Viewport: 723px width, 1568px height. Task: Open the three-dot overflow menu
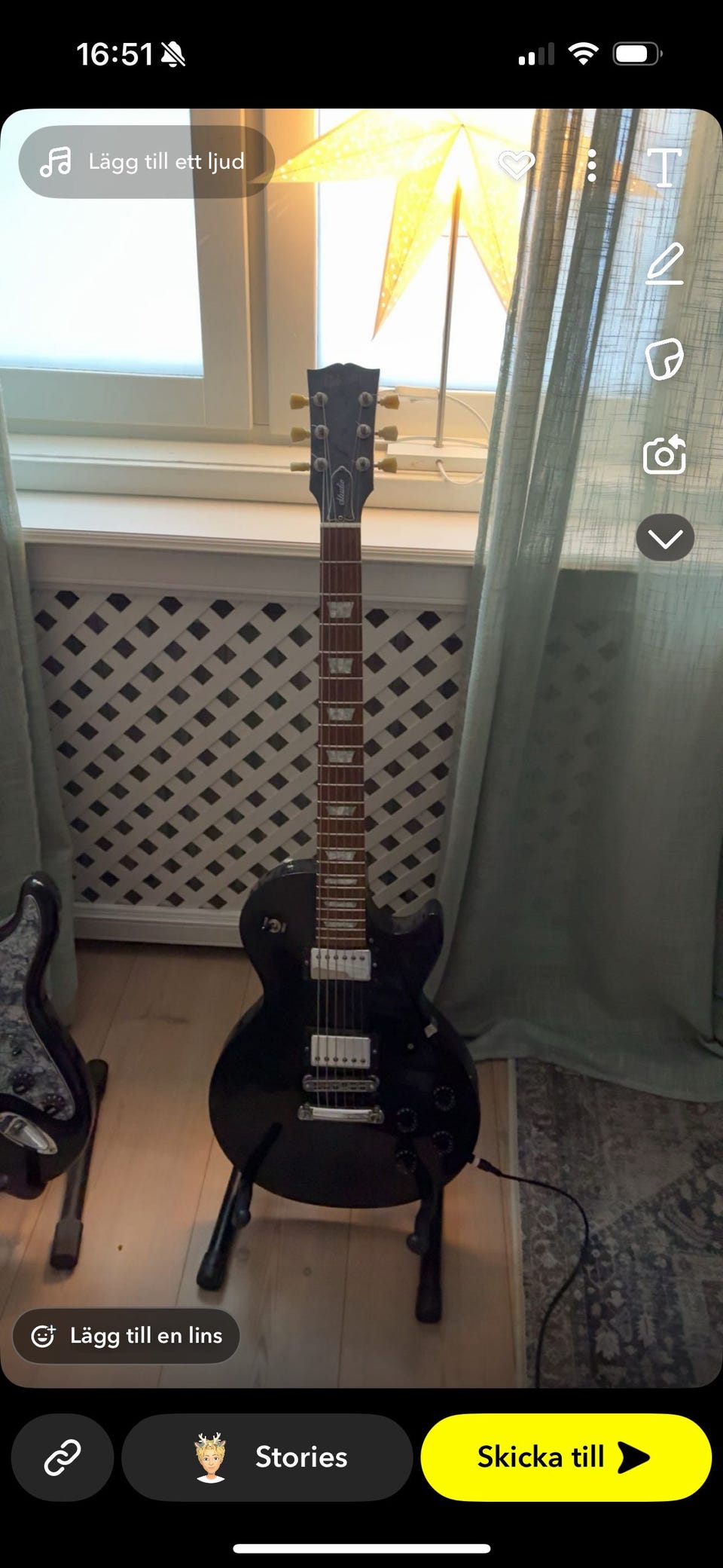tap(592, 166)
